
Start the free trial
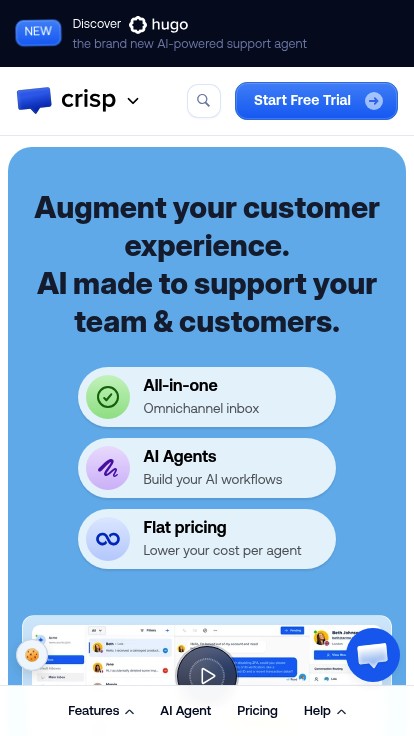tap(316, 100)
